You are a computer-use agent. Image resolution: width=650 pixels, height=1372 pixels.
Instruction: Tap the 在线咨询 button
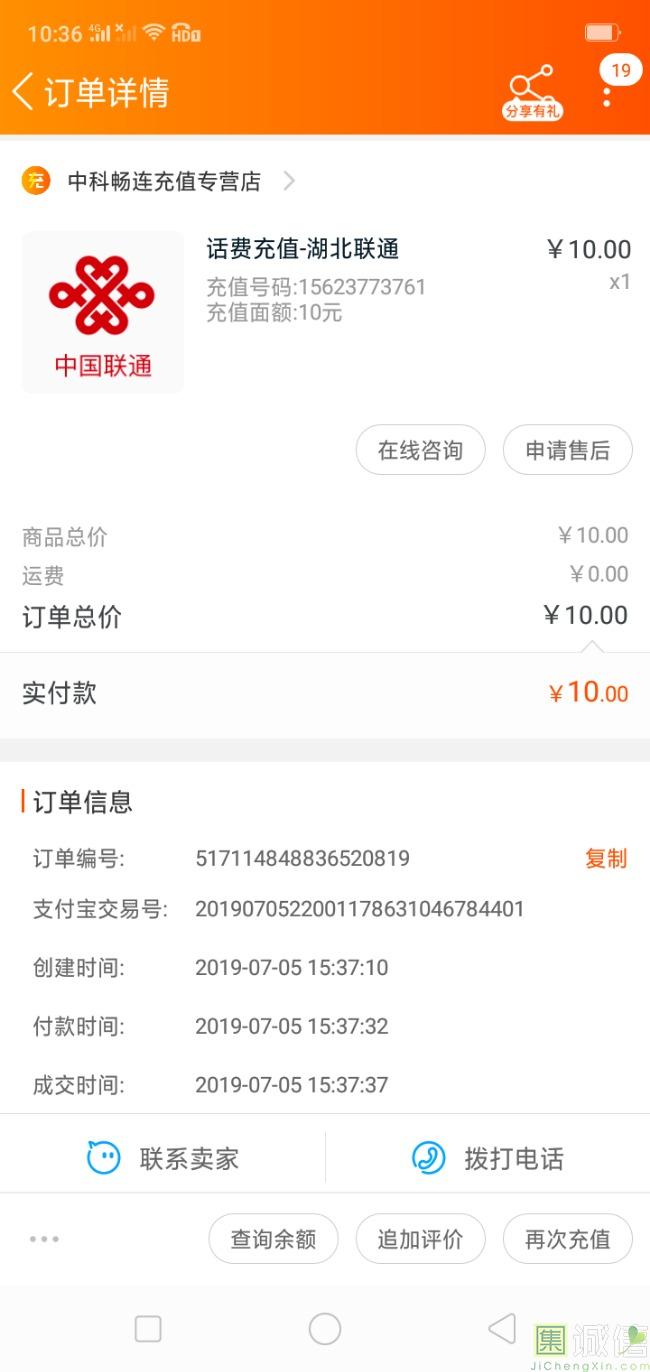[x=420, y=450]
